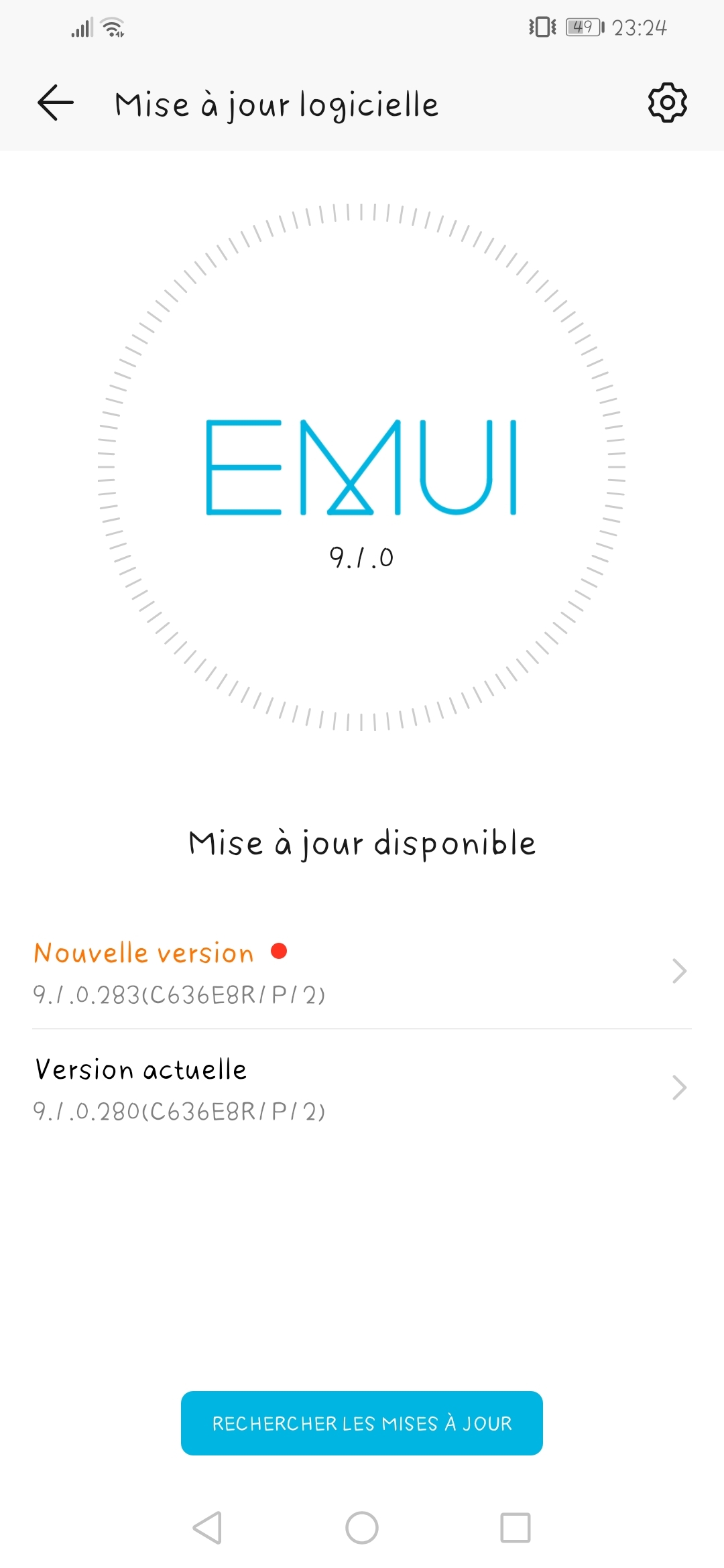Image resolution: width=724 pixels, height=1568 pixels.
Task: Tap the clock showing 23:24
Action: [x=639, y=27]
